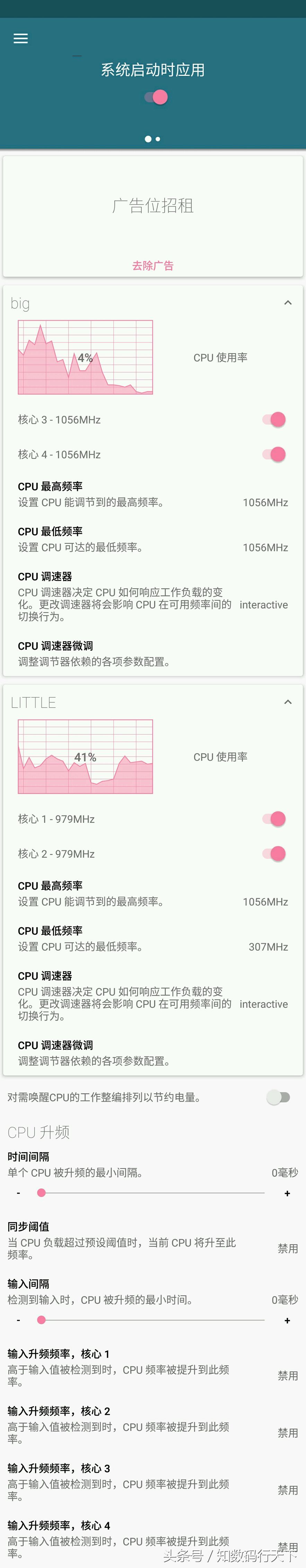Enable 对需唤醒CPU的工作整编排列 power saving switch
The image size is (306, 1568).
pos(279,1097)
